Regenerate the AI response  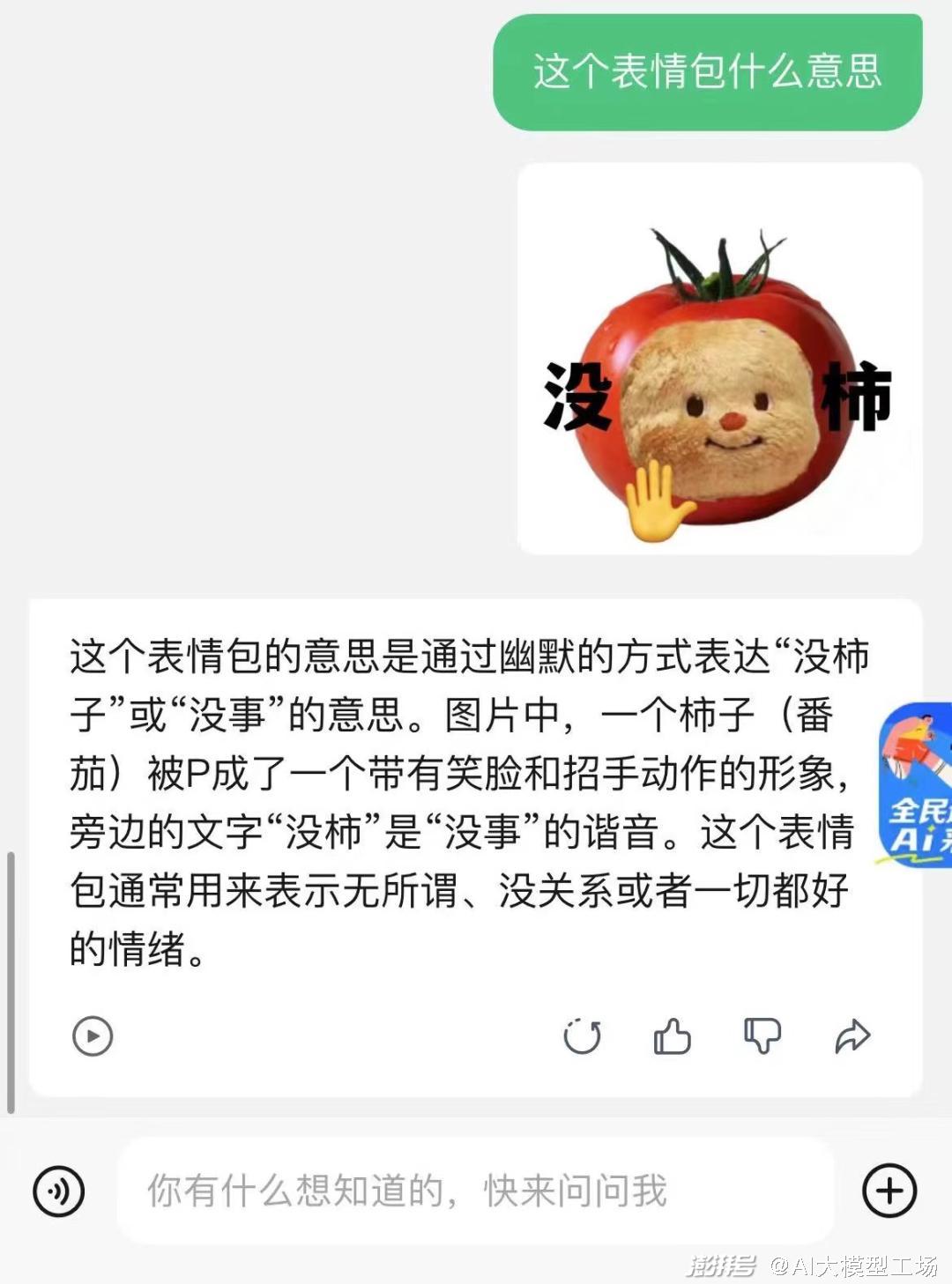pyautogui.click(x=583, y=1036)
